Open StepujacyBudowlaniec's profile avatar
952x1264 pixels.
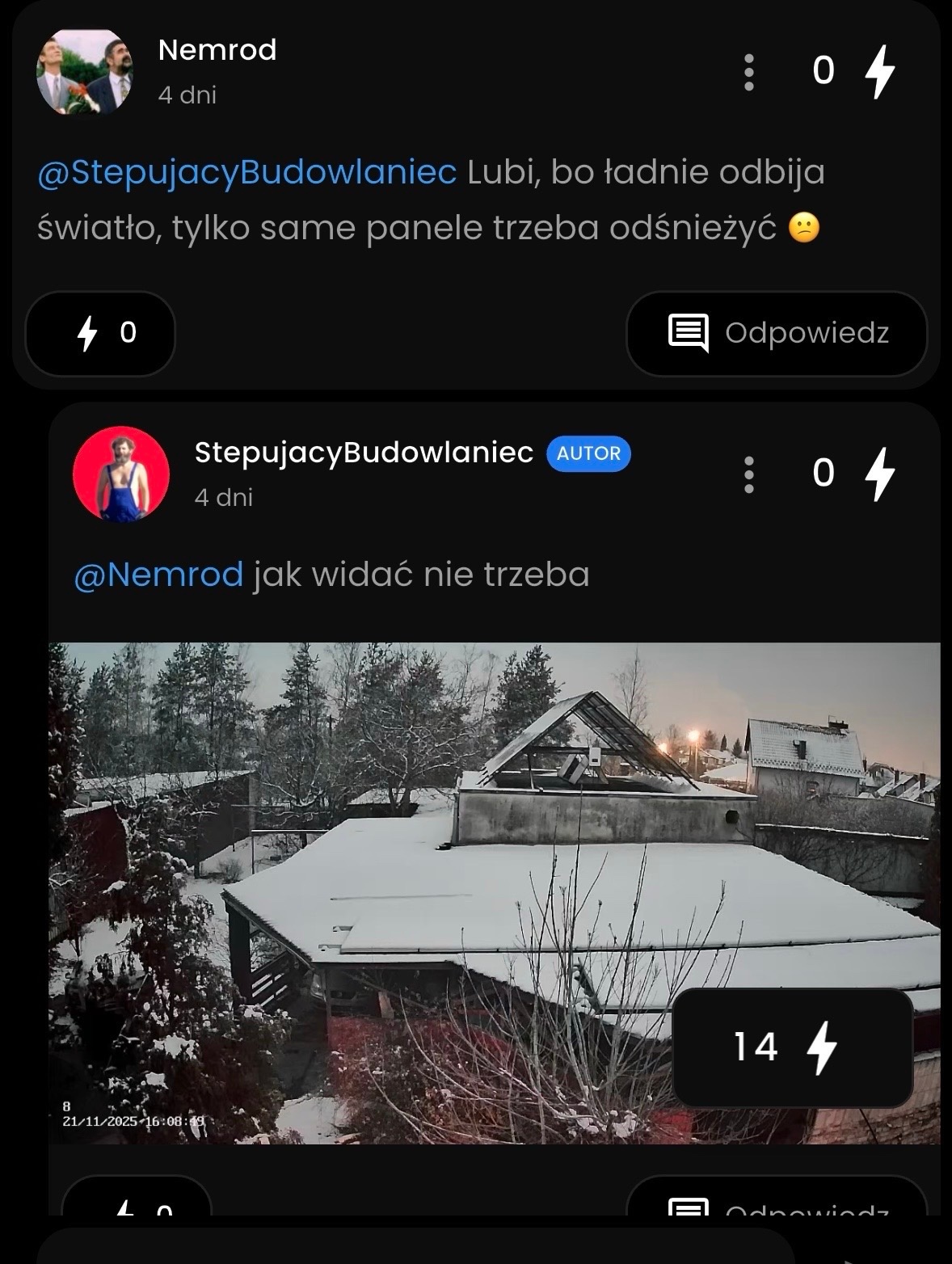121,474
